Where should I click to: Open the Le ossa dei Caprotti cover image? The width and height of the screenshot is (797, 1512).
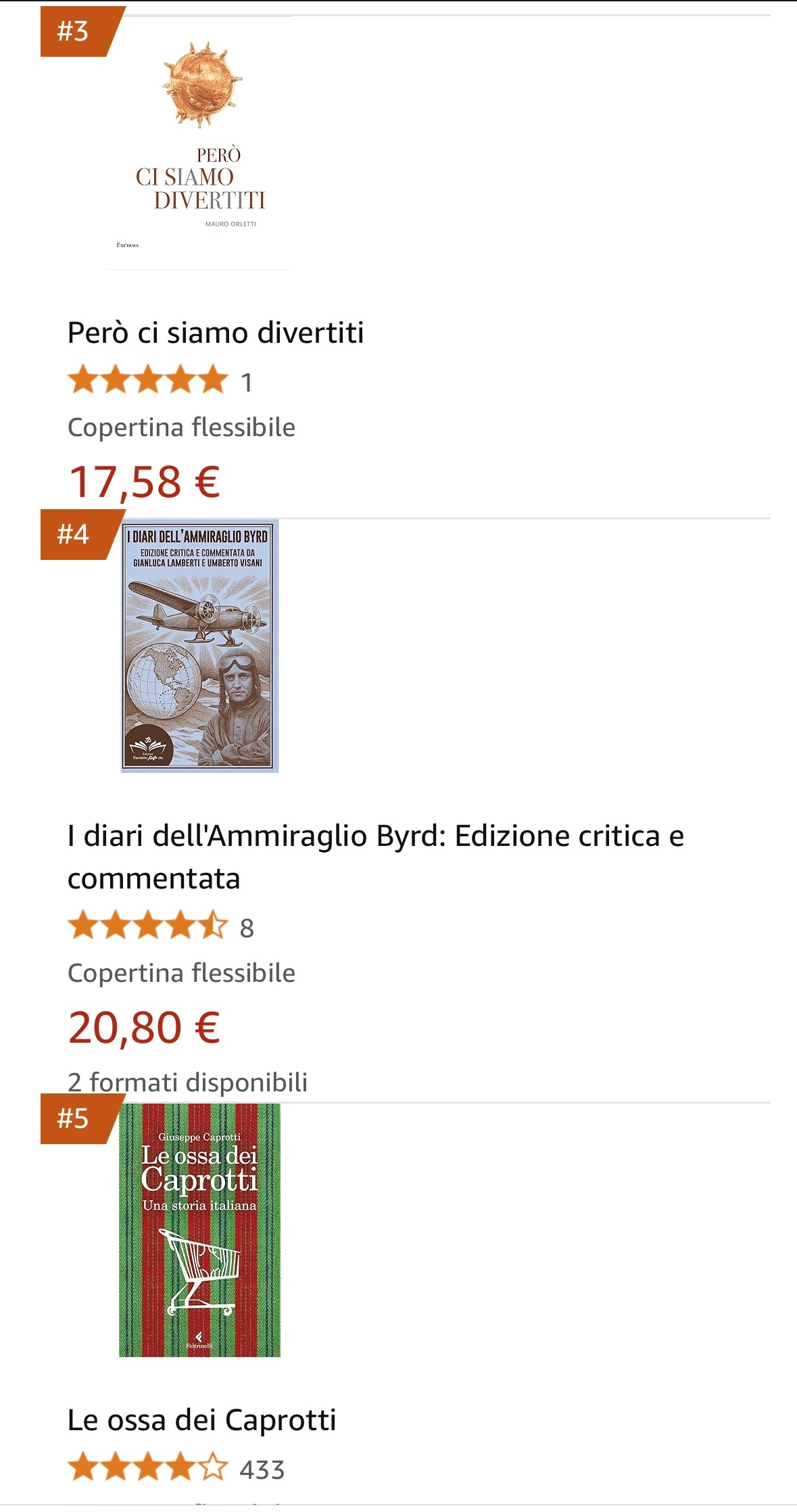pyautogui.click(x=199, y=1230)
